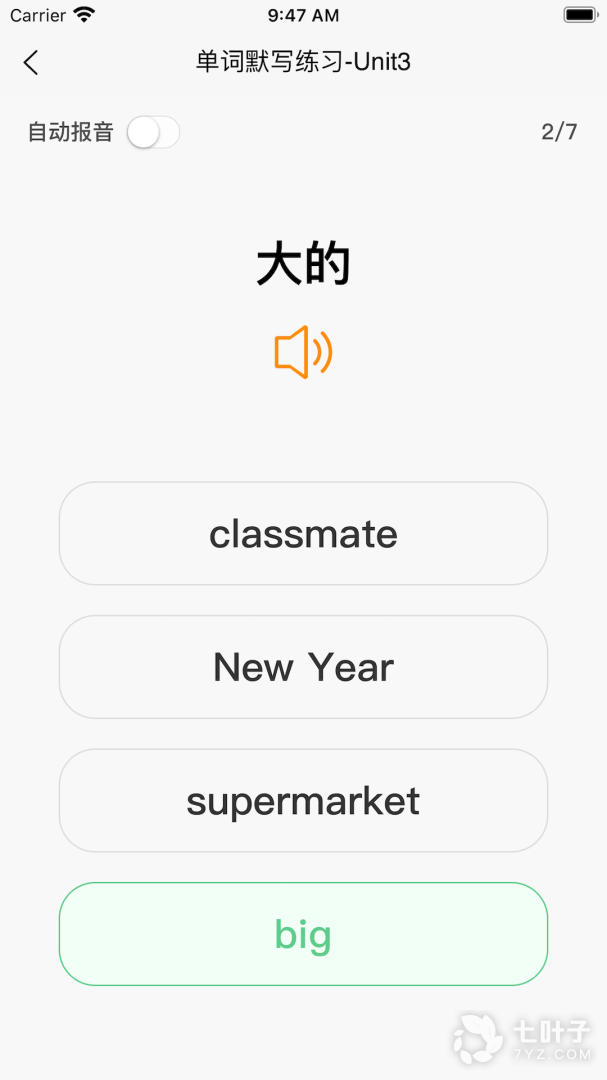Pick supermarket as the answer

303,801
